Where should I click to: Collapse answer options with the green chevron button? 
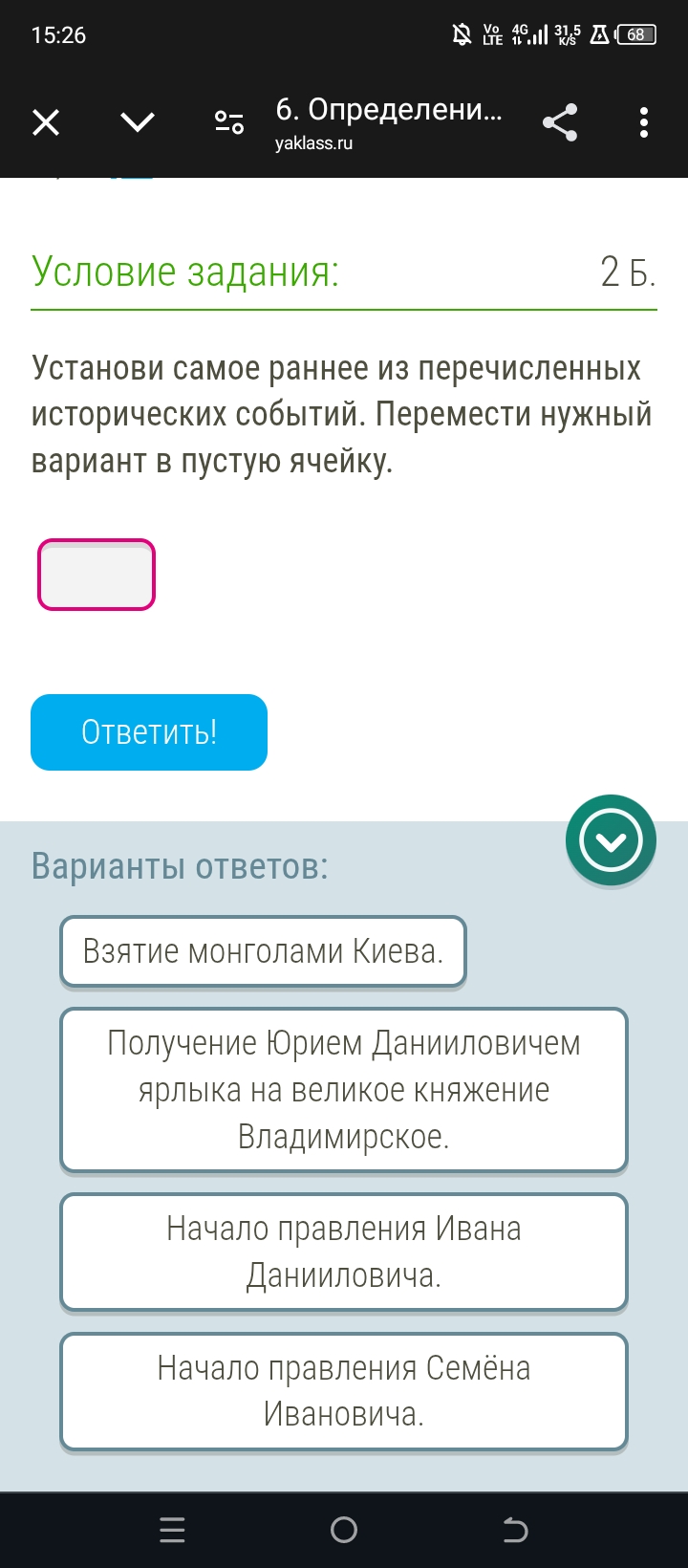click(x=611, y=840)
